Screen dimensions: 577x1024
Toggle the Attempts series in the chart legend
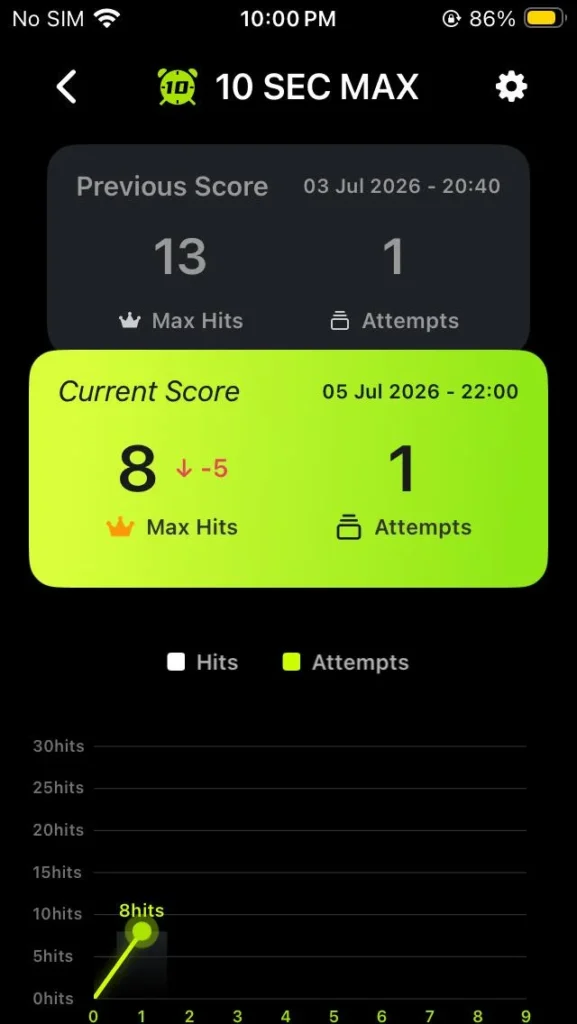(x=346, y=662)
